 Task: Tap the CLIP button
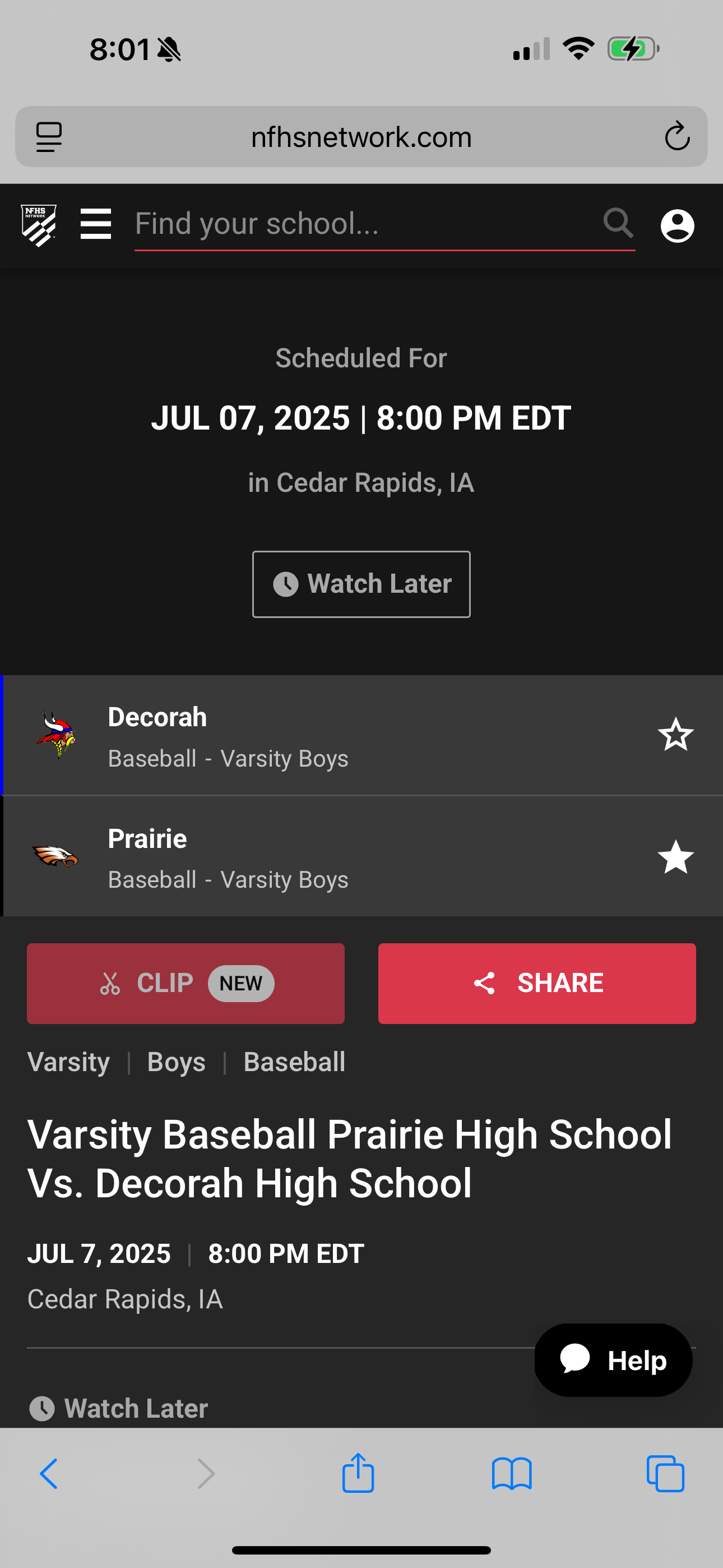186,983
